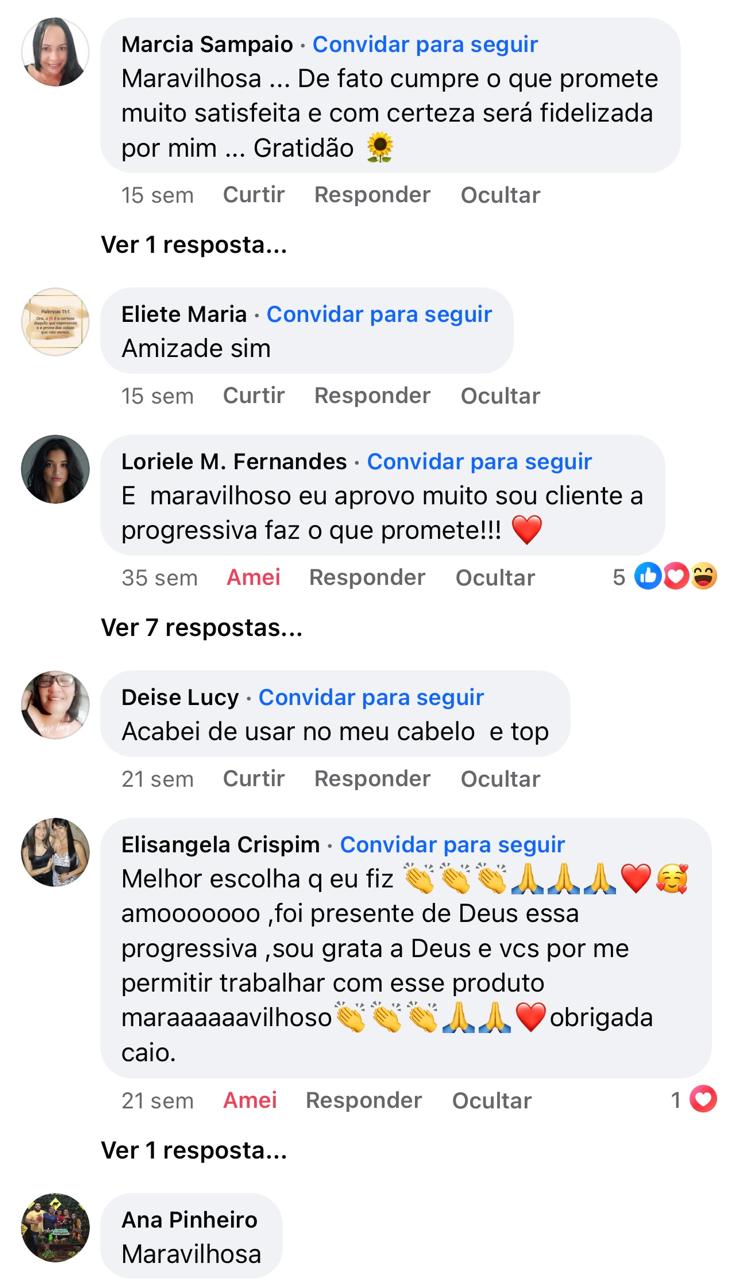This screenshot has height=1280, width=738.
Task: Show 7 replies to Loriele's comment
Action: [201, 628]
